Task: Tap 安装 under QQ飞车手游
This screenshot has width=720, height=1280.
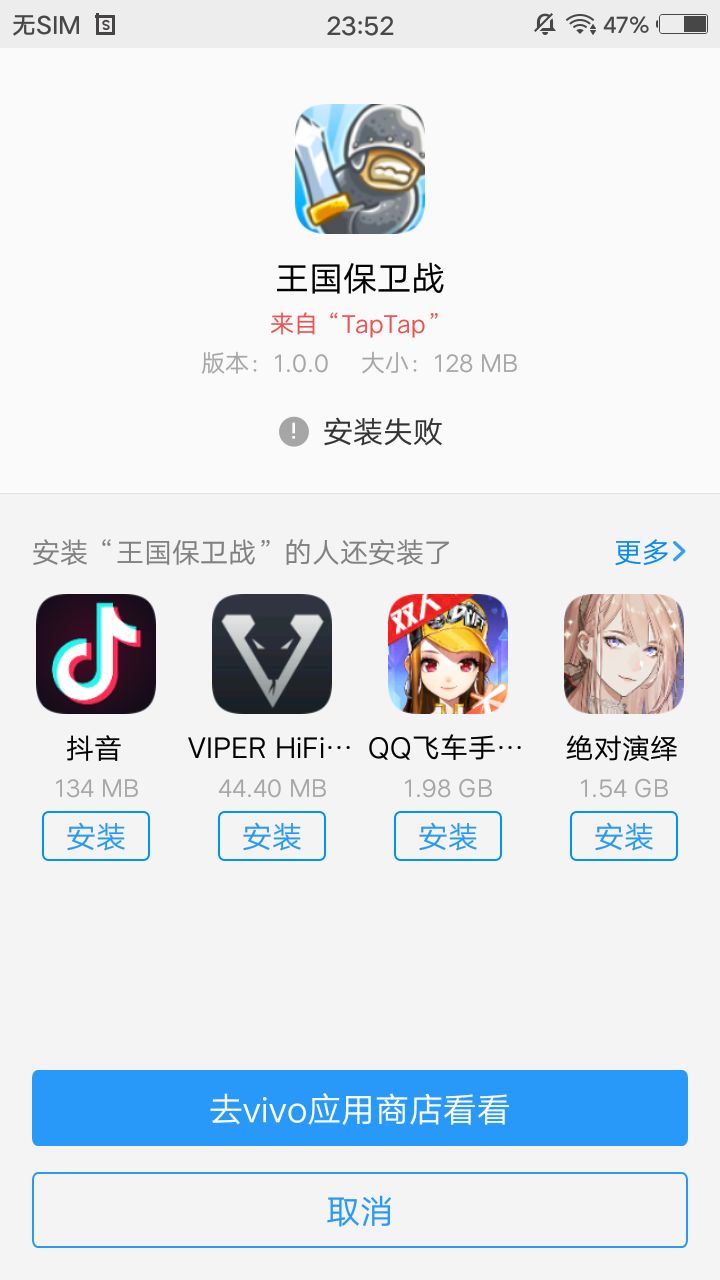Action: click(447, 836)
